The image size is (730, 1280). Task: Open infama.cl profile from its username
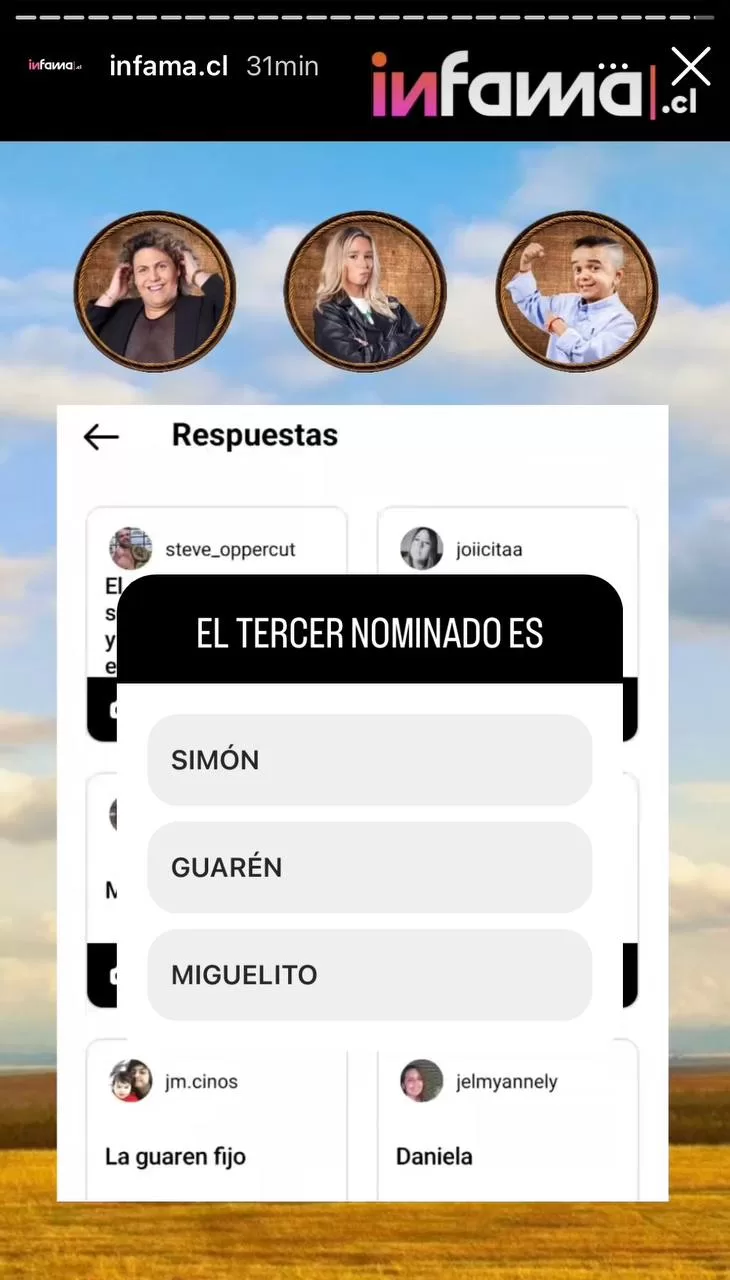click(x=168, y=67)
